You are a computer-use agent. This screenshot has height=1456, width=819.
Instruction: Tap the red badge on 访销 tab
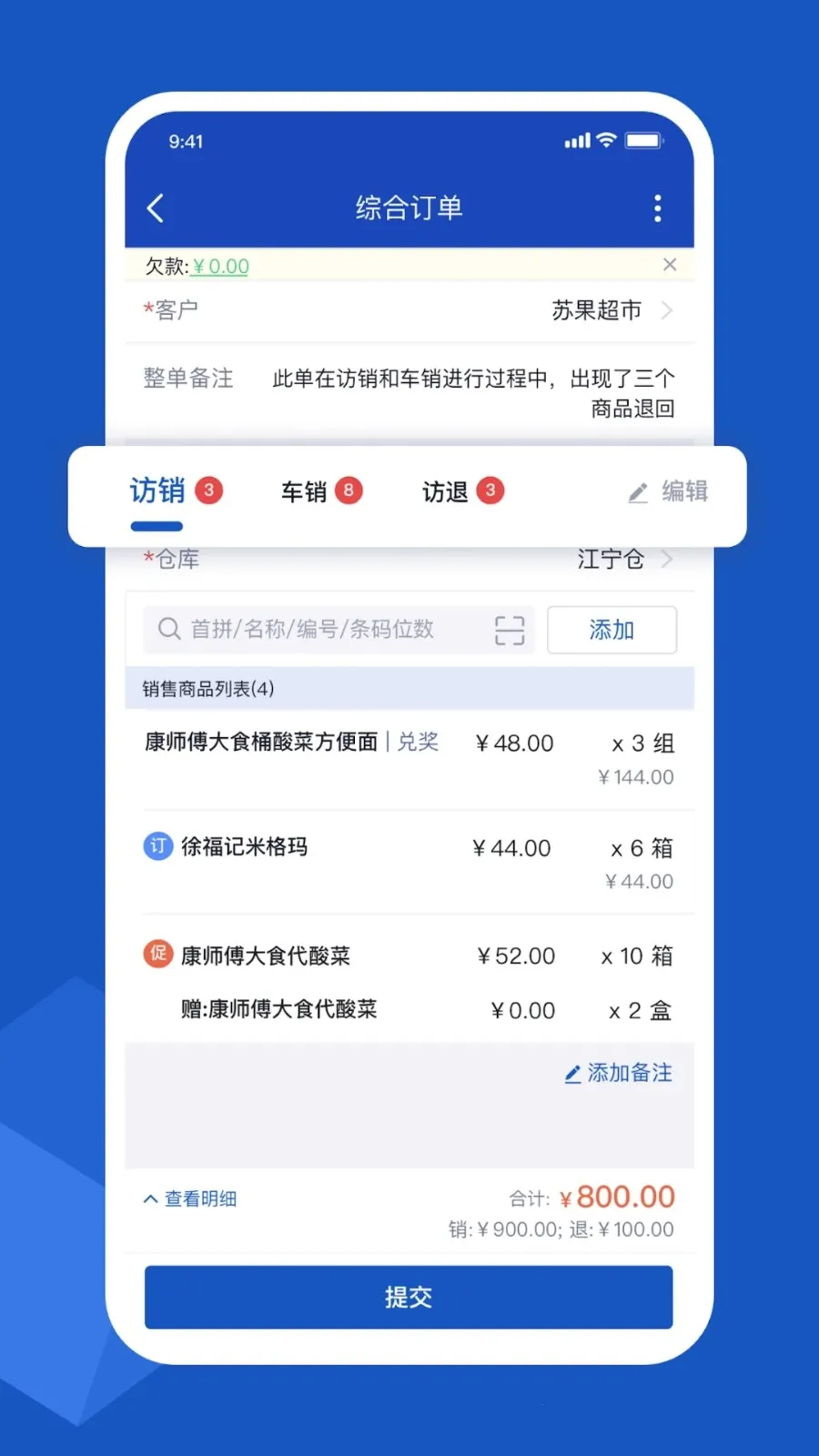210,490
